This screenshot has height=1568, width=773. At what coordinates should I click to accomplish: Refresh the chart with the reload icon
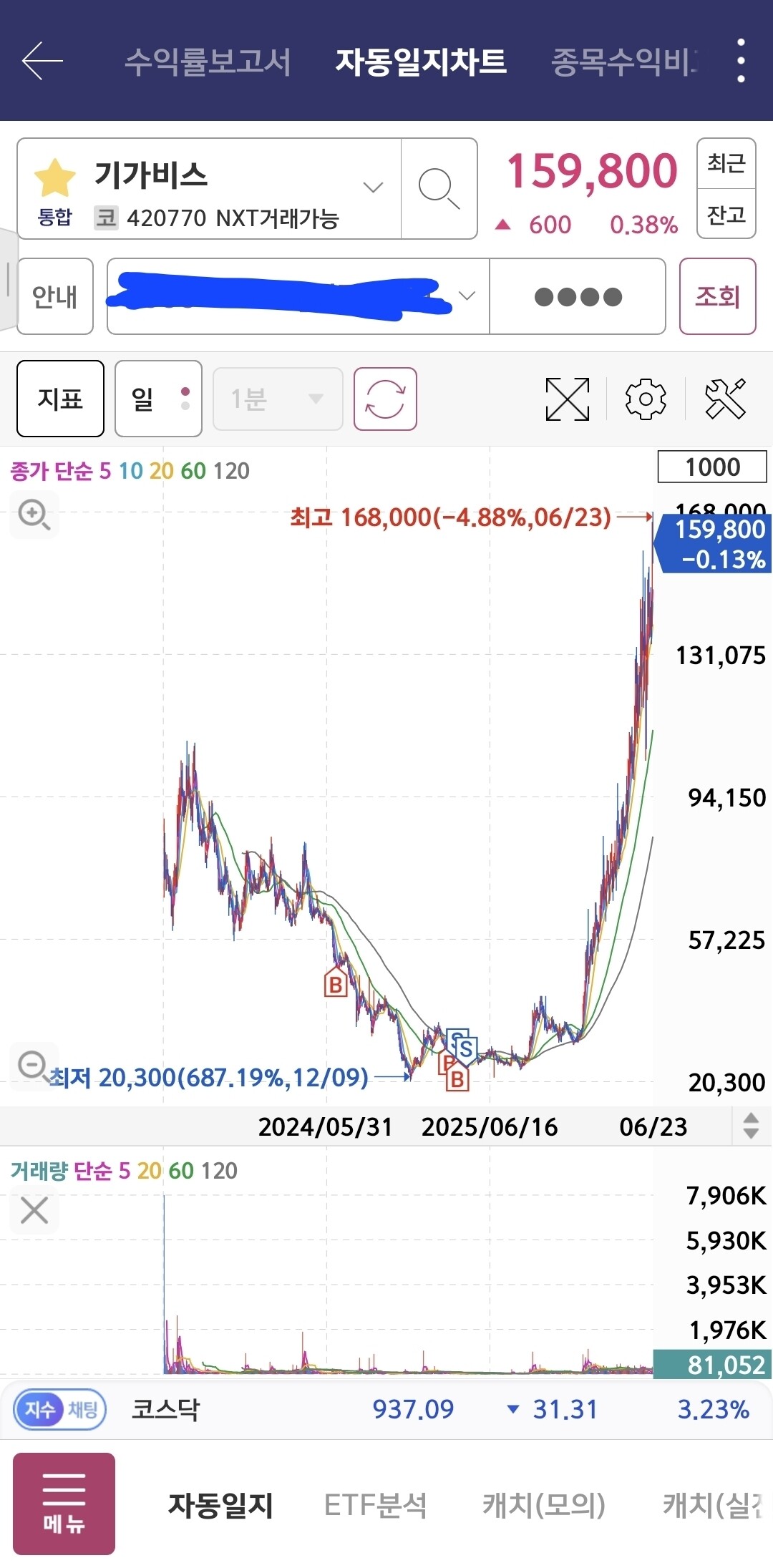(x=385, y=399)
